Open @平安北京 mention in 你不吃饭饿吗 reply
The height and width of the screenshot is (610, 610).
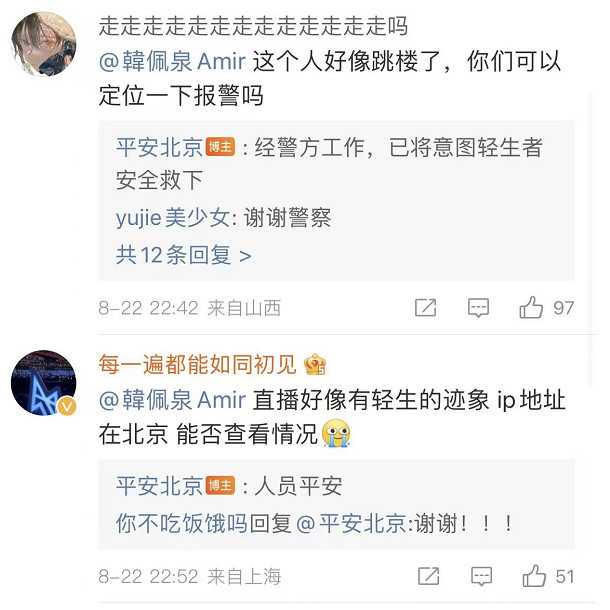pos(349,523)
